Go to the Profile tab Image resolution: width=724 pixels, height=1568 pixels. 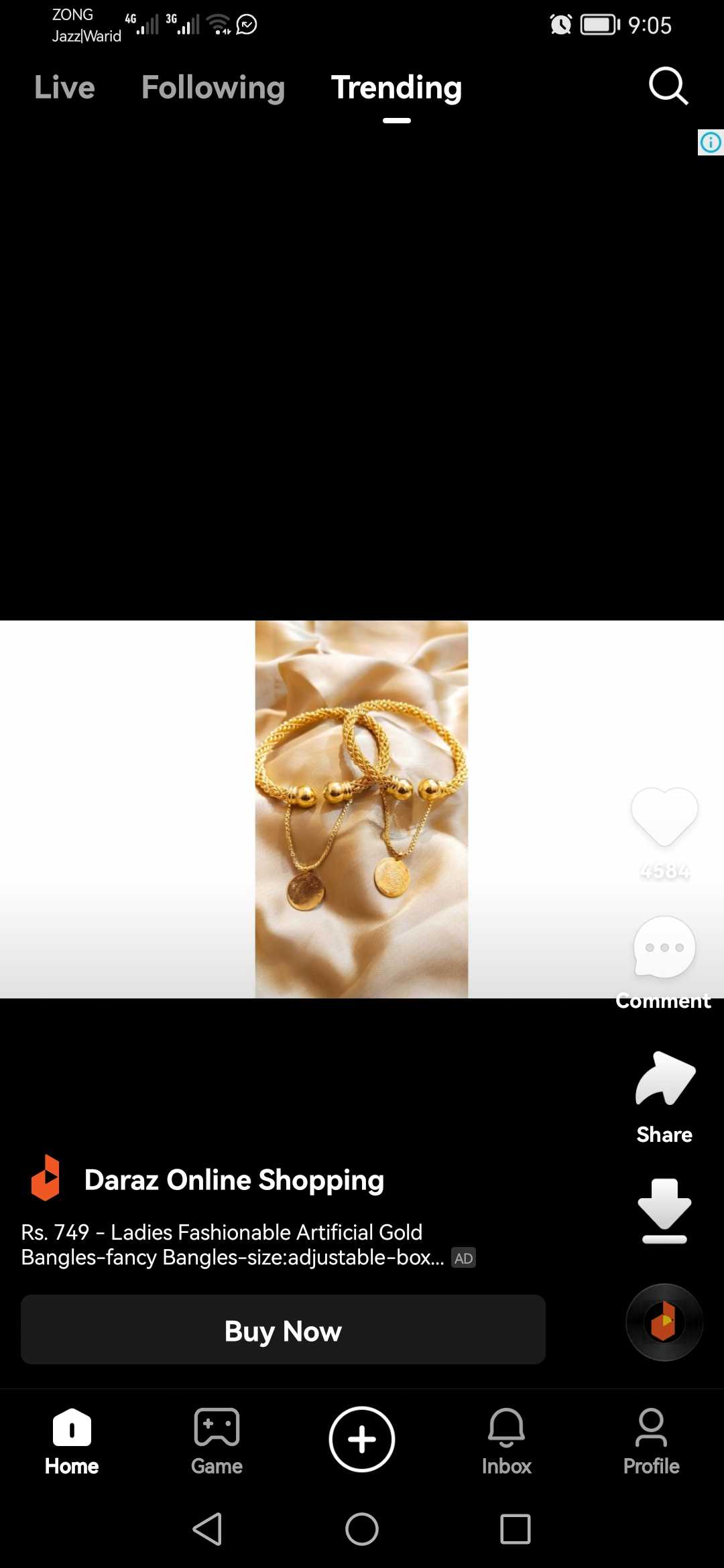pos(651,1441)
